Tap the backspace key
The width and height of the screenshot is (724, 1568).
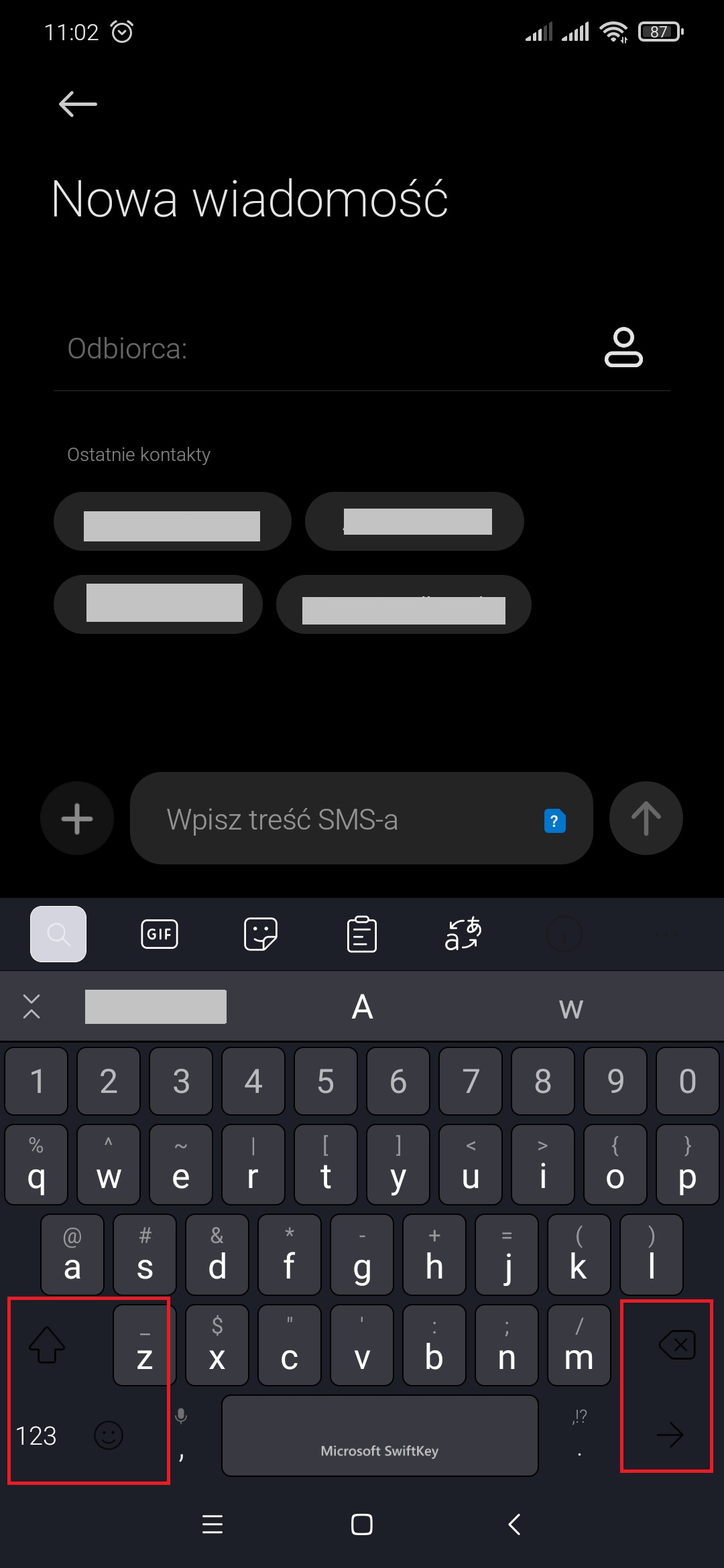coord(677,1344)
